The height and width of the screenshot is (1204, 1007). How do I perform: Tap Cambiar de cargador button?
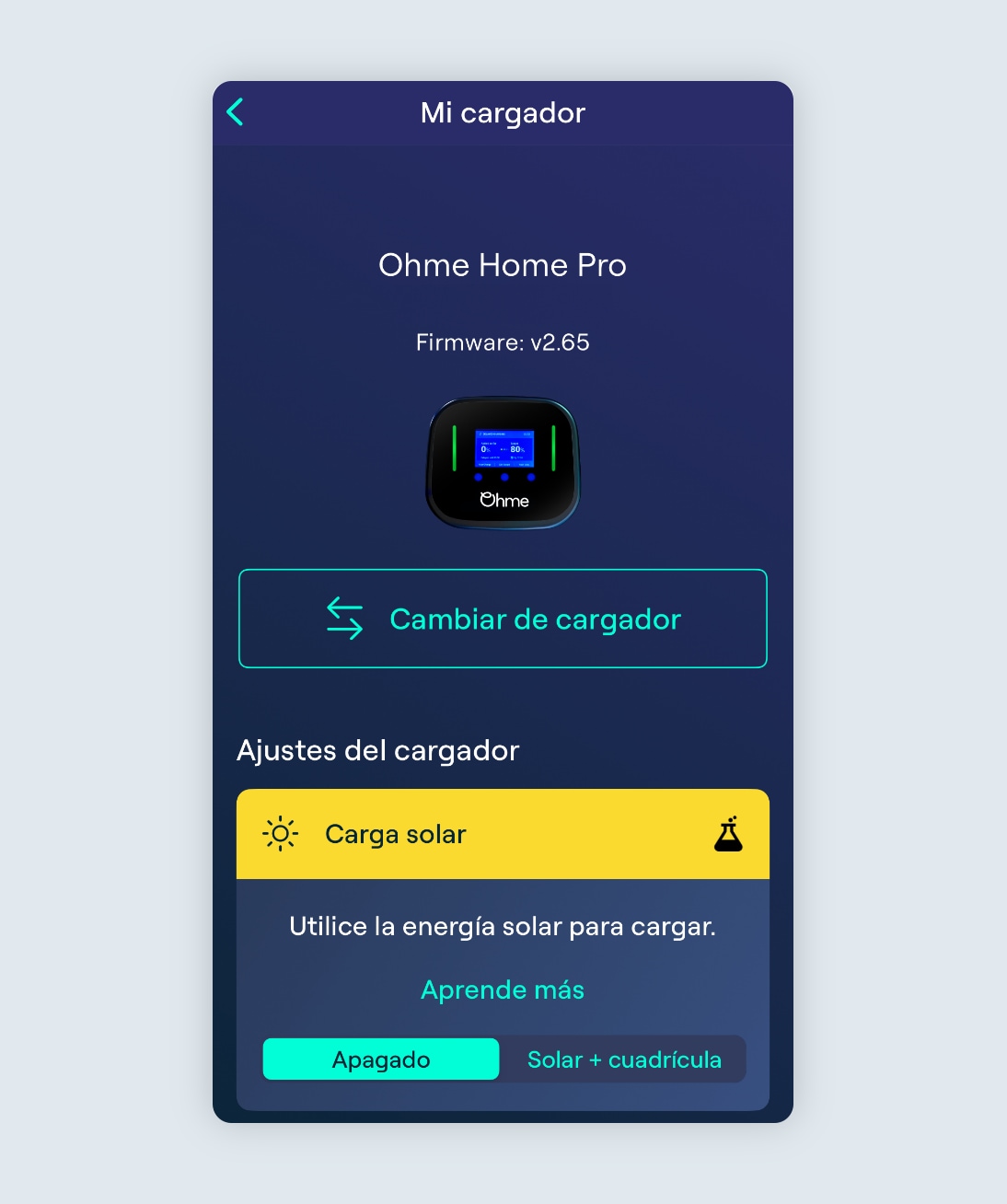(503, 619)
